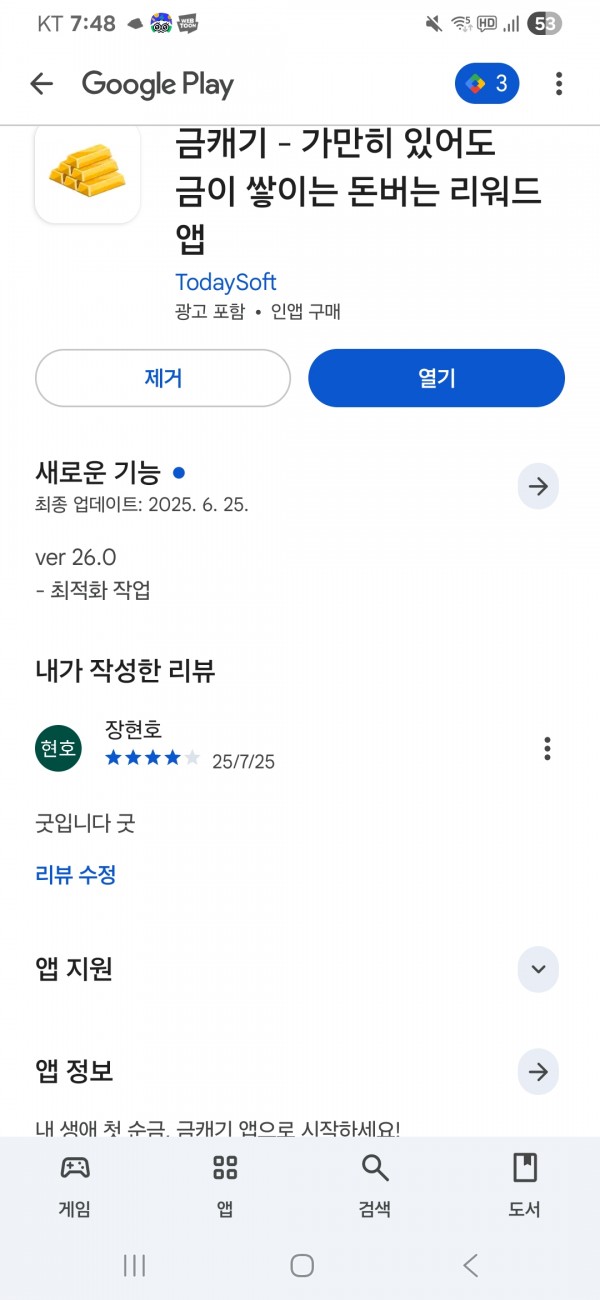
Task: Expand the 앱 지원 section
Action: (x=538, y=969)
